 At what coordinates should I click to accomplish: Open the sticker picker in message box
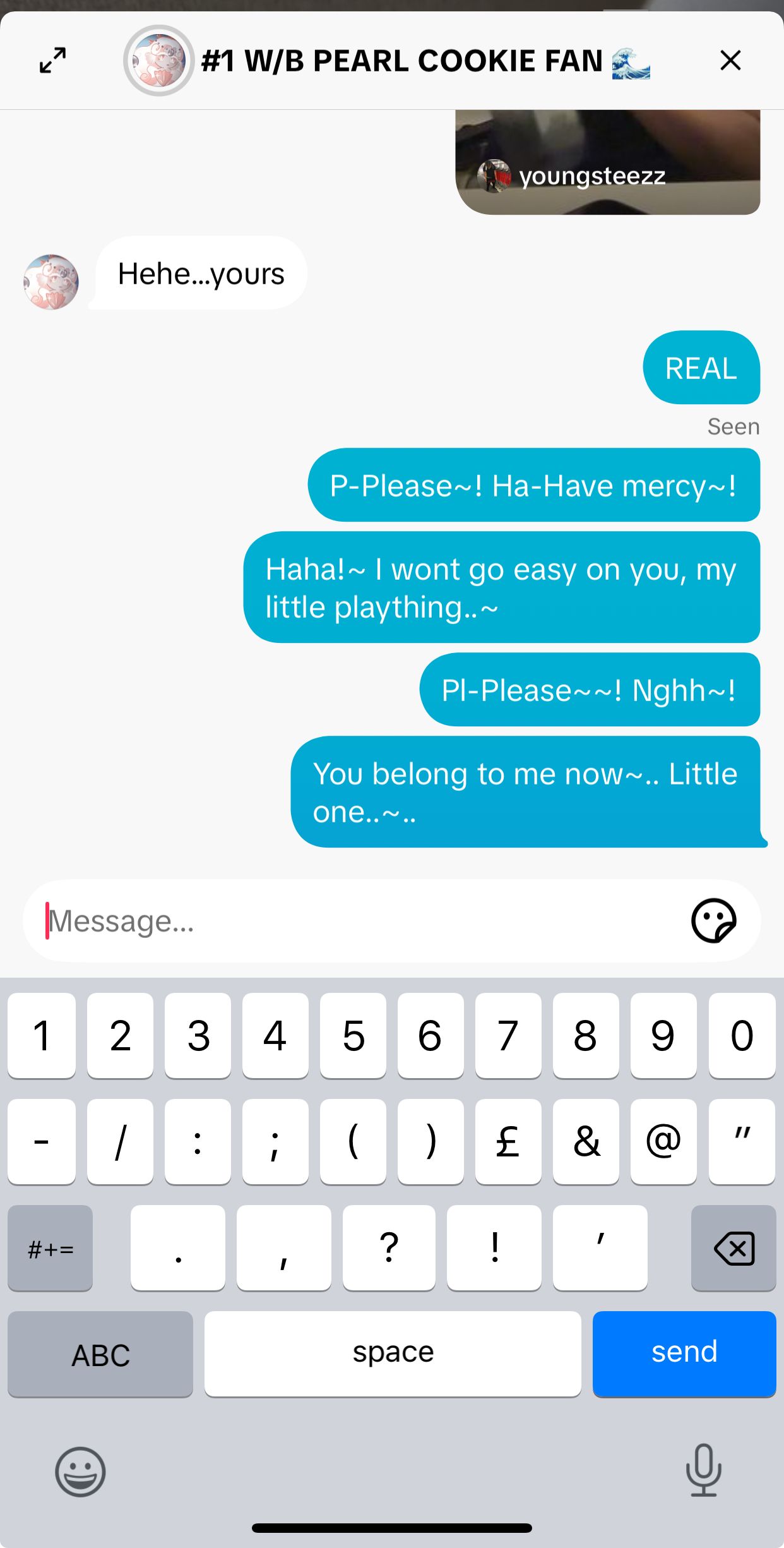point(713,921)
